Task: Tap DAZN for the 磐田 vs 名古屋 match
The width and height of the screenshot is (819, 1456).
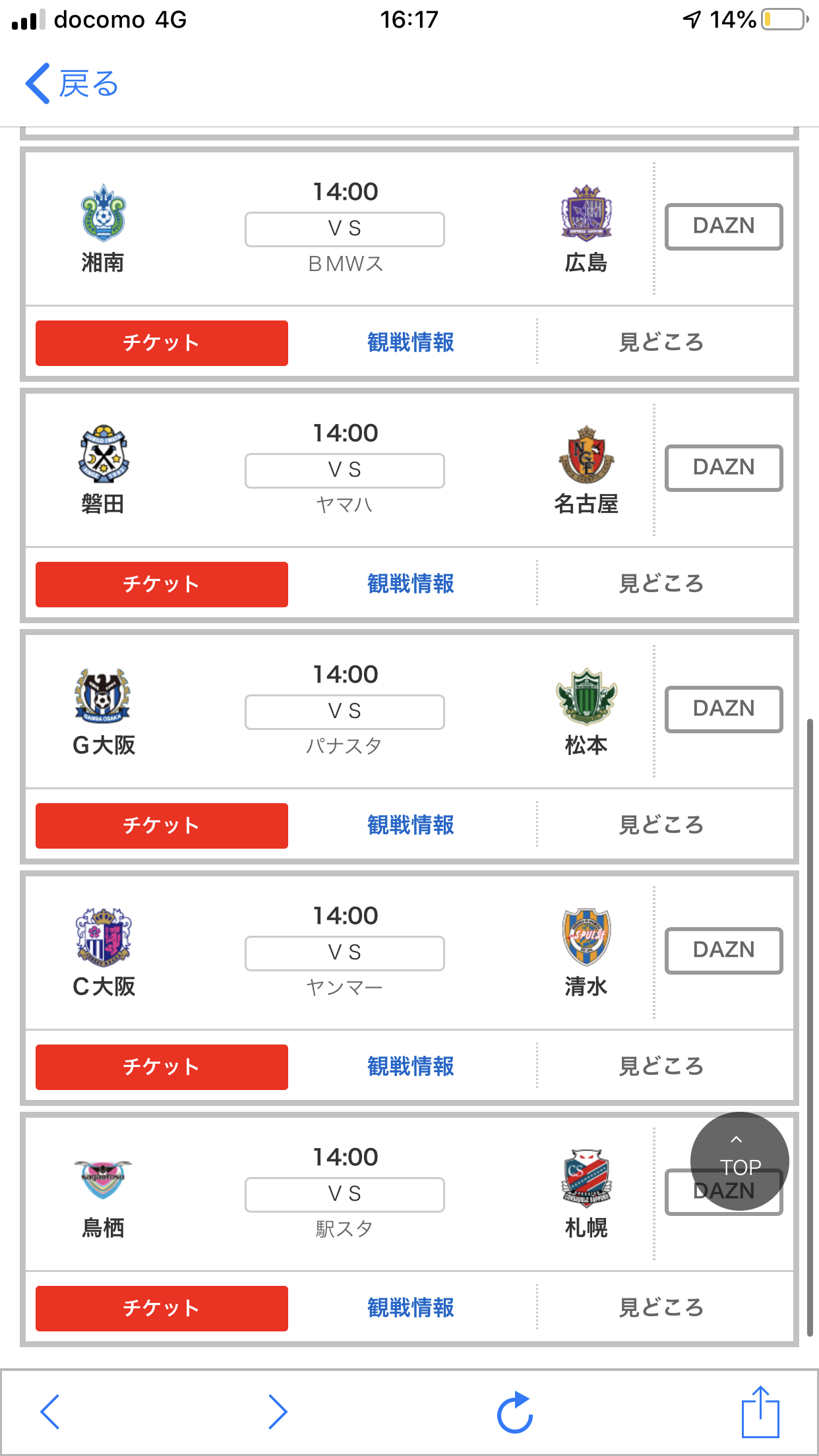Action: point(723,468)
